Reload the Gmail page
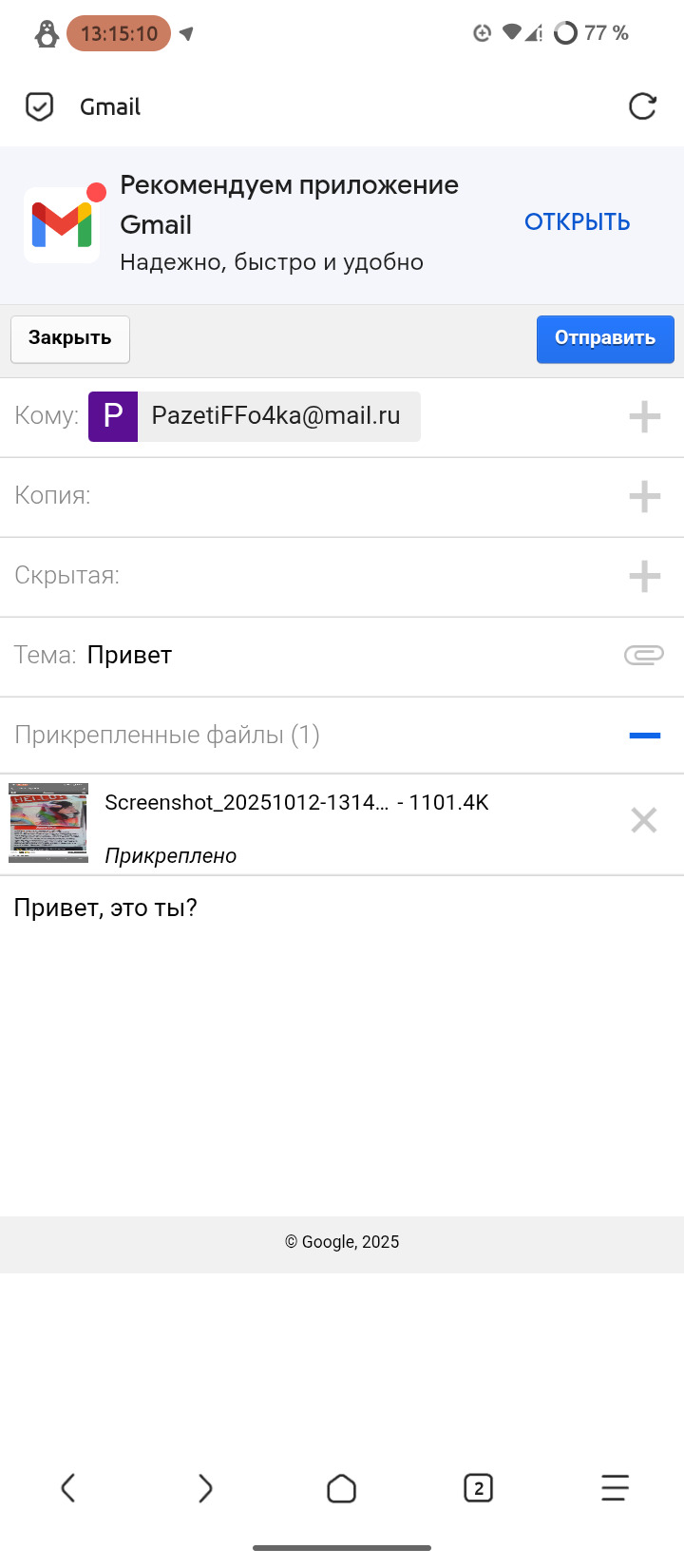Viewport: 684px width, 1568px height. (643, 106)
